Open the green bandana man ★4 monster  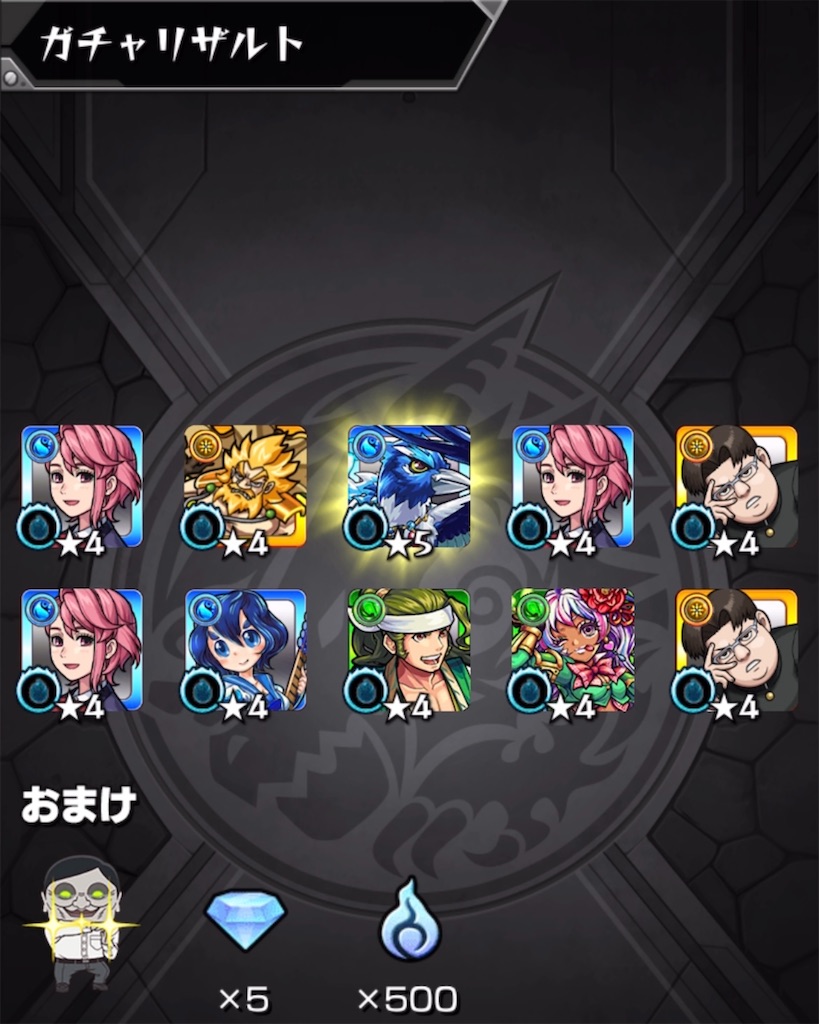tap(409, 650)
